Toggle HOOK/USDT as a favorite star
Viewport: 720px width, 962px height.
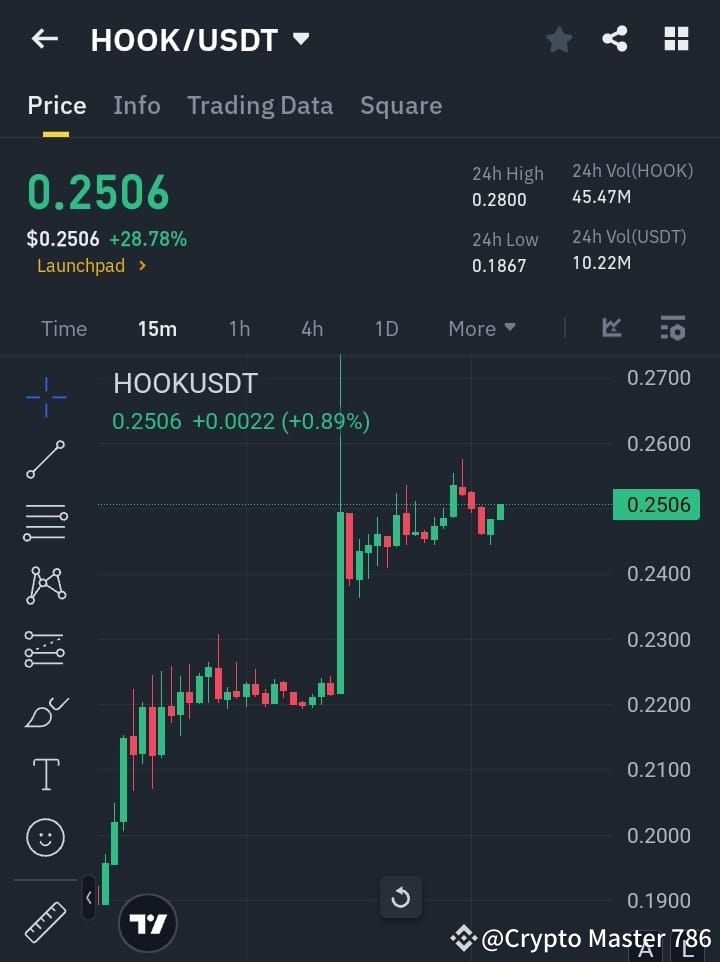point(558,39)
